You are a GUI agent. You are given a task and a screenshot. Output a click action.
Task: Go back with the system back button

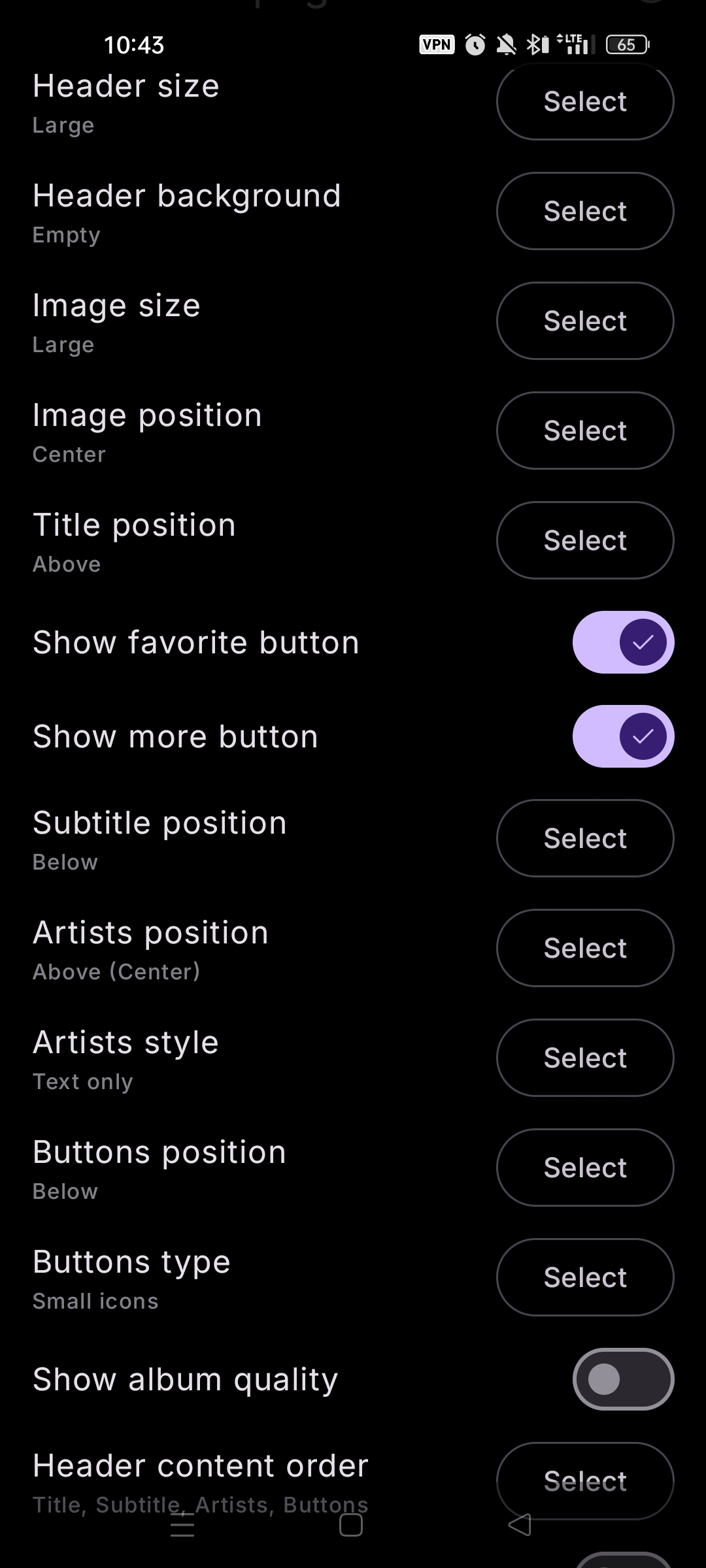point(520,1525)
